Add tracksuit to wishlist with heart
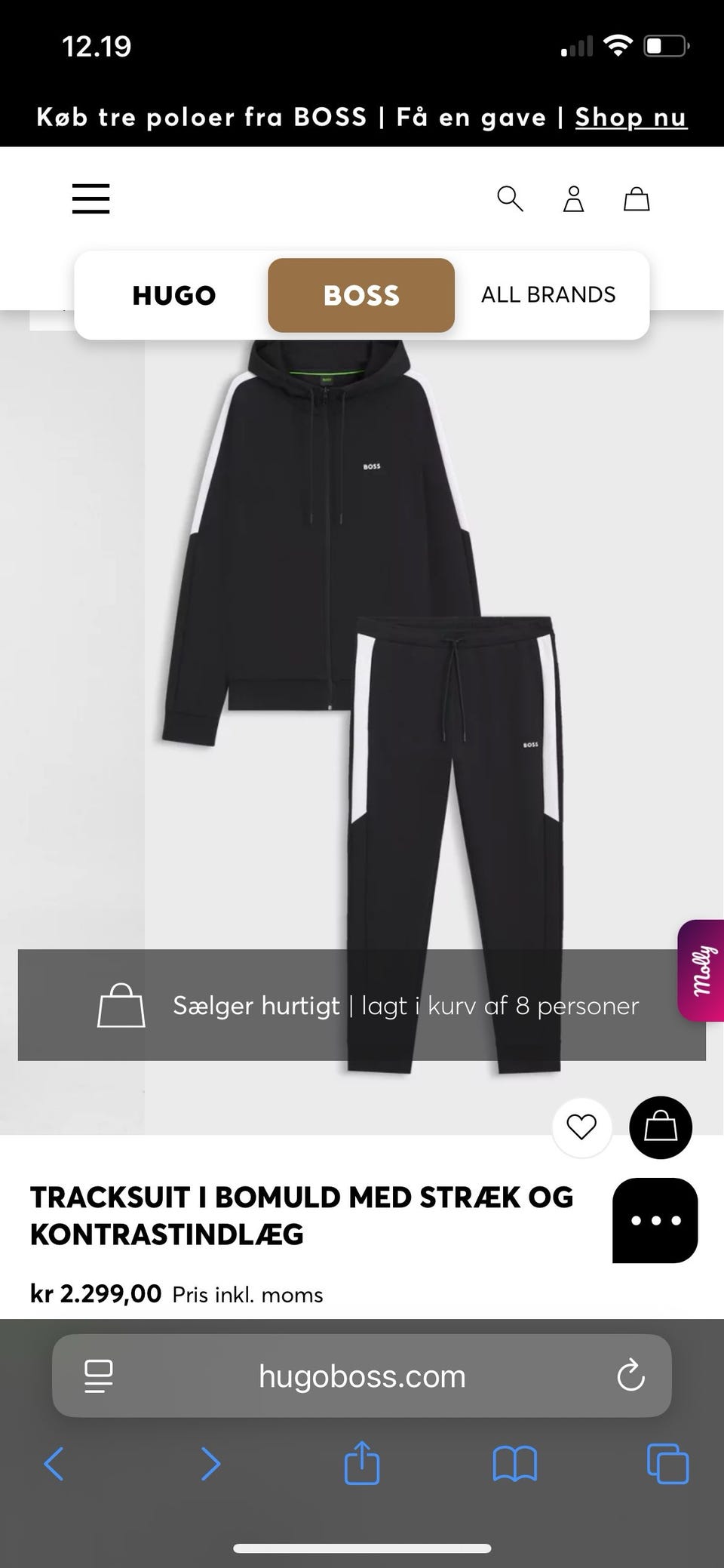The image size is (724, 1568). 581,1127
